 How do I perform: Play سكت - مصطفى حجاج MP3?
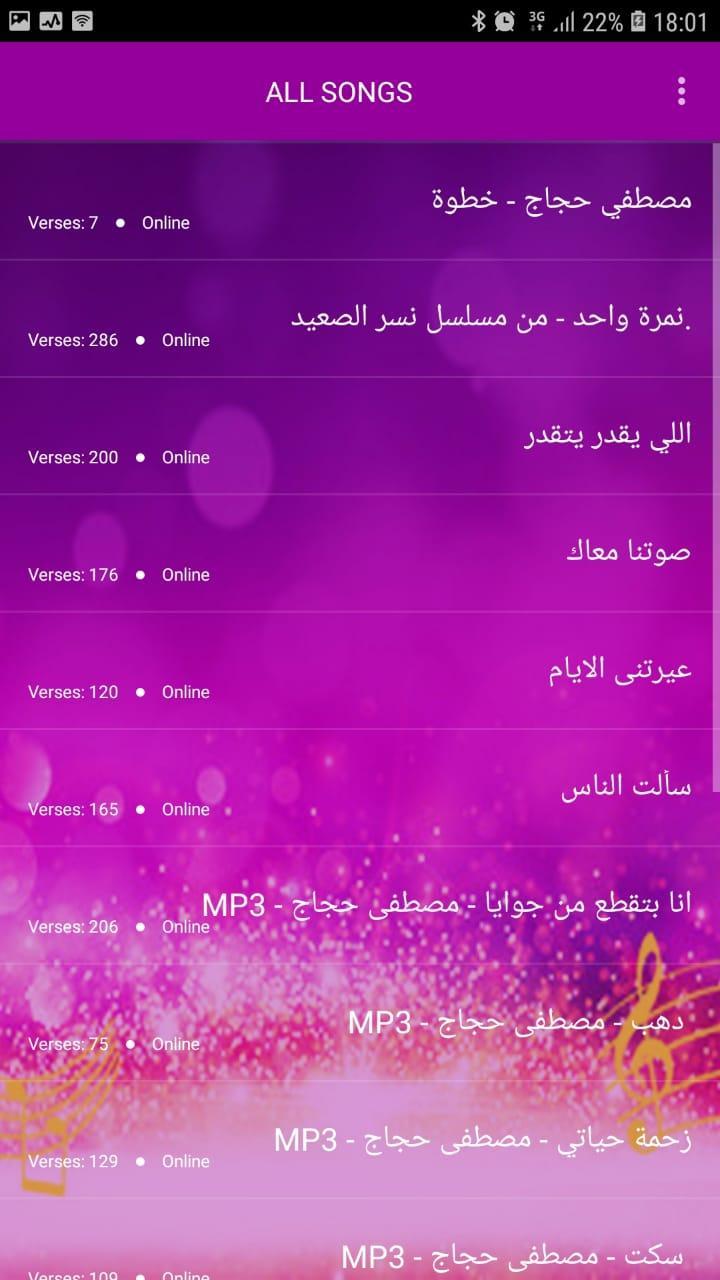(x=512, y=1256)
